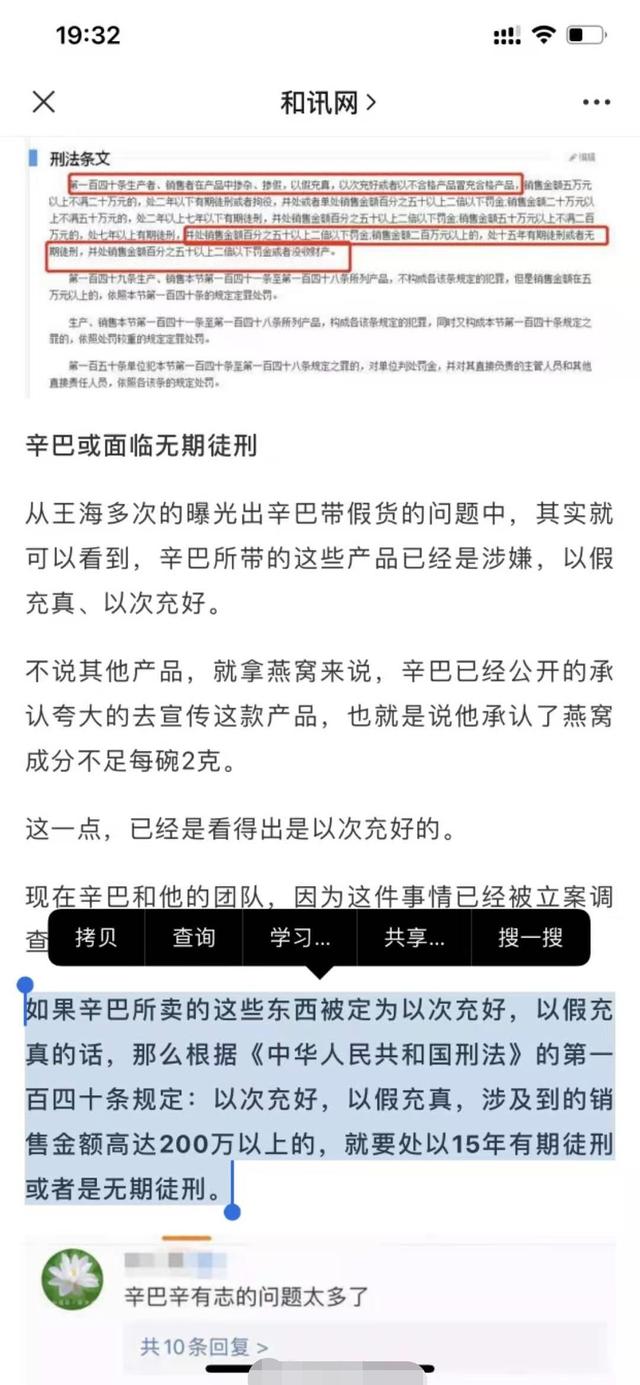Viewport: 640px width, 1385px height.
Task: Look up selection with 查询
Action: tap(194, 937)
